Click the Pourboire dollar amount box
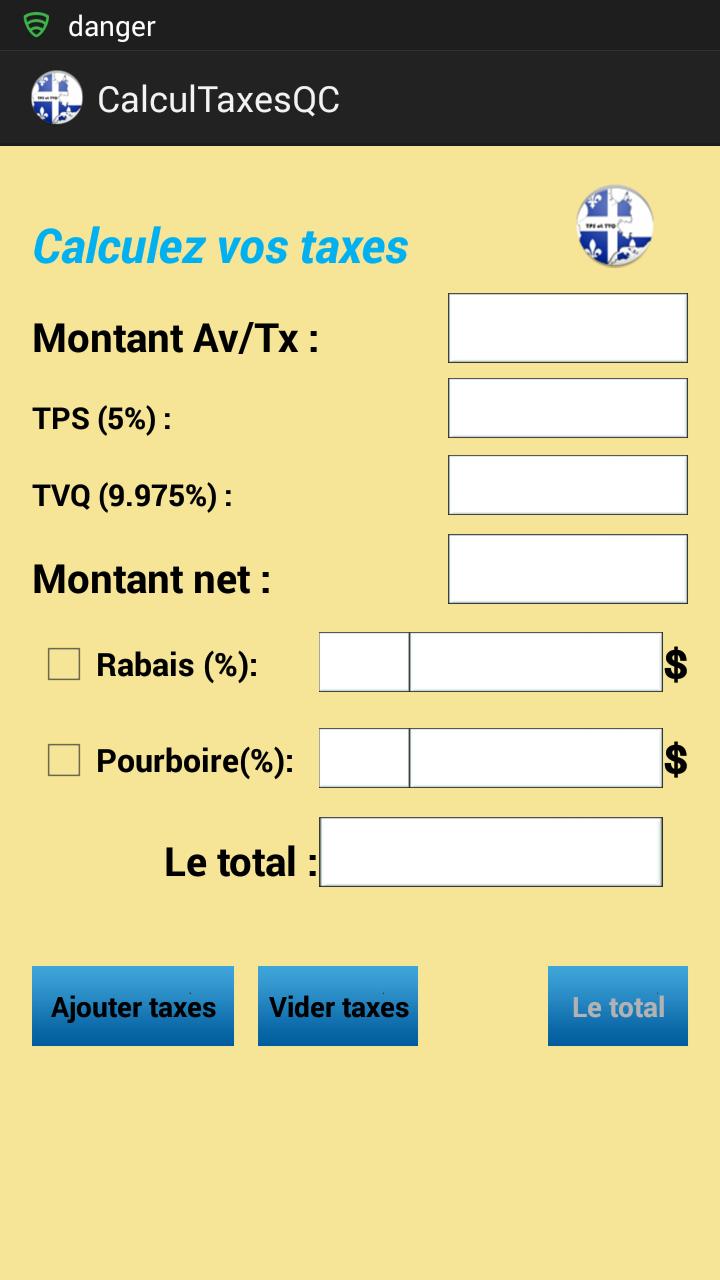This screenshot has width=720, height=1280. pos(536,757)
